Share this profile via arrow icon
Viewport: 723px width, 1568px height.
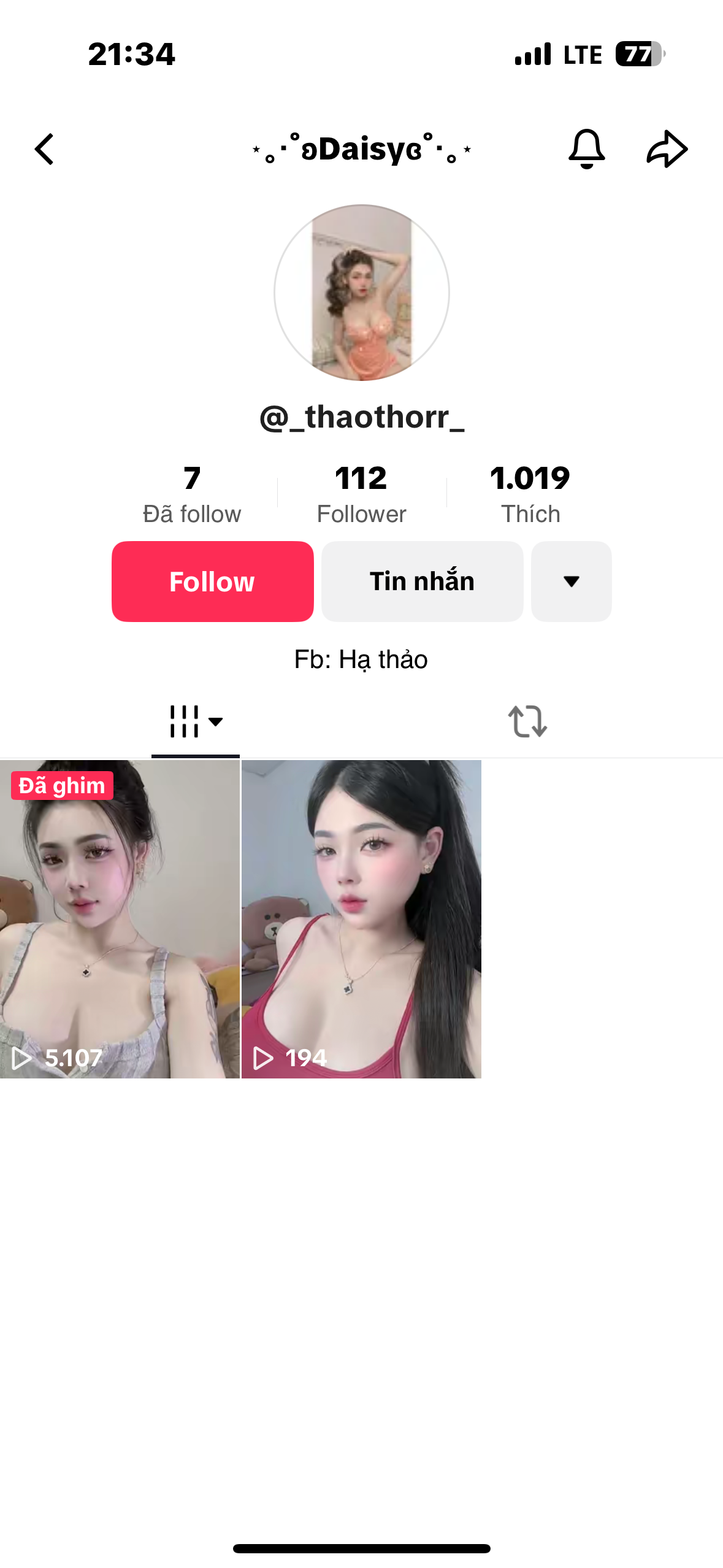(x=667, y=149)
